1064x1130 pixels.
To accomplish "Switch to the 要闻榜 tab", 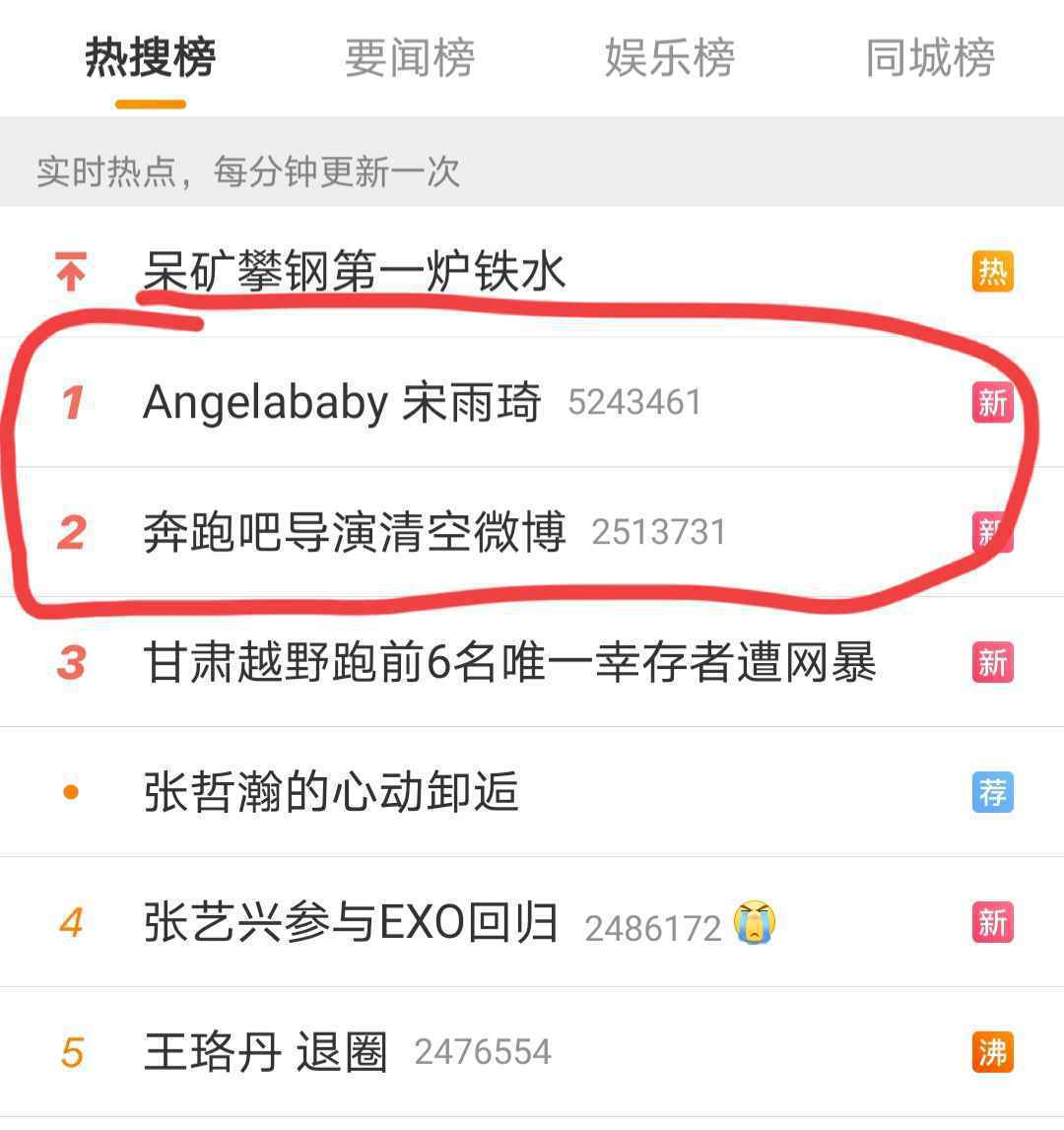I will pyautogui.click(x=410, y=59).
